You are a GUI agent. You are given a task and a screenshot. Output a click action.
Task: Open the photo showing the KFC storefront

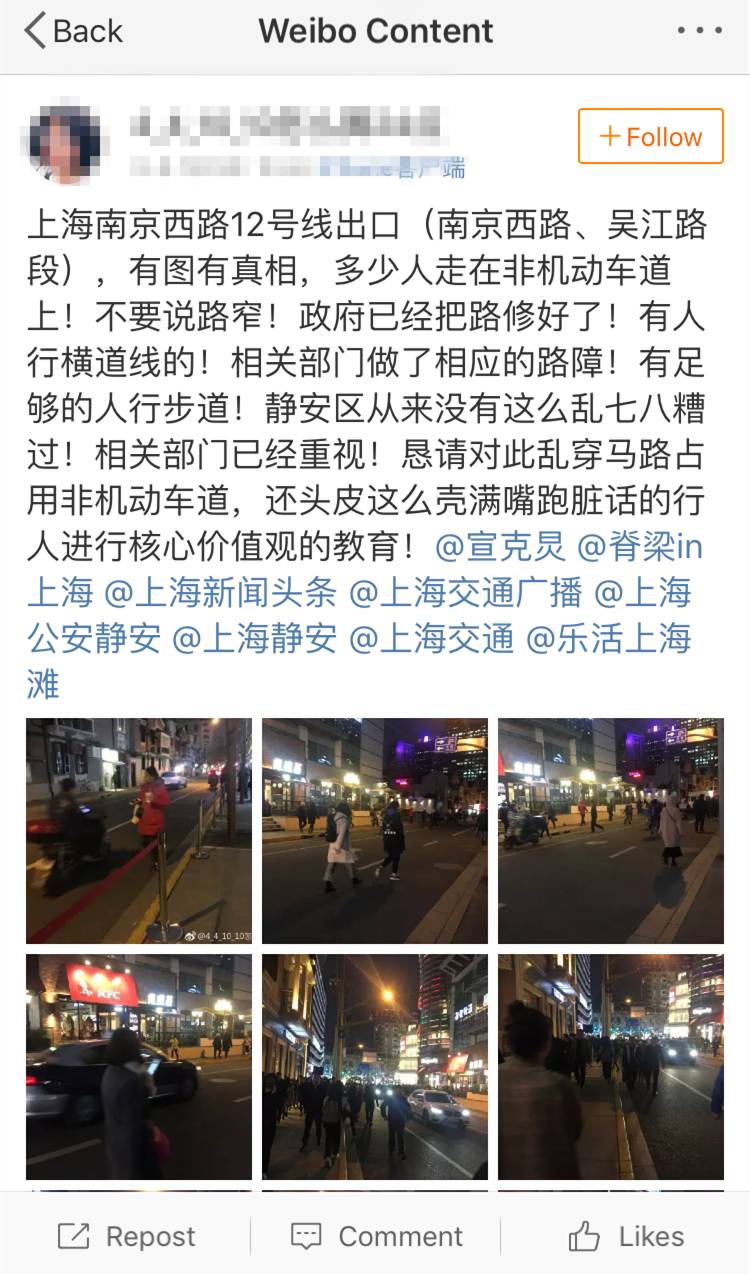[139, 1066]
